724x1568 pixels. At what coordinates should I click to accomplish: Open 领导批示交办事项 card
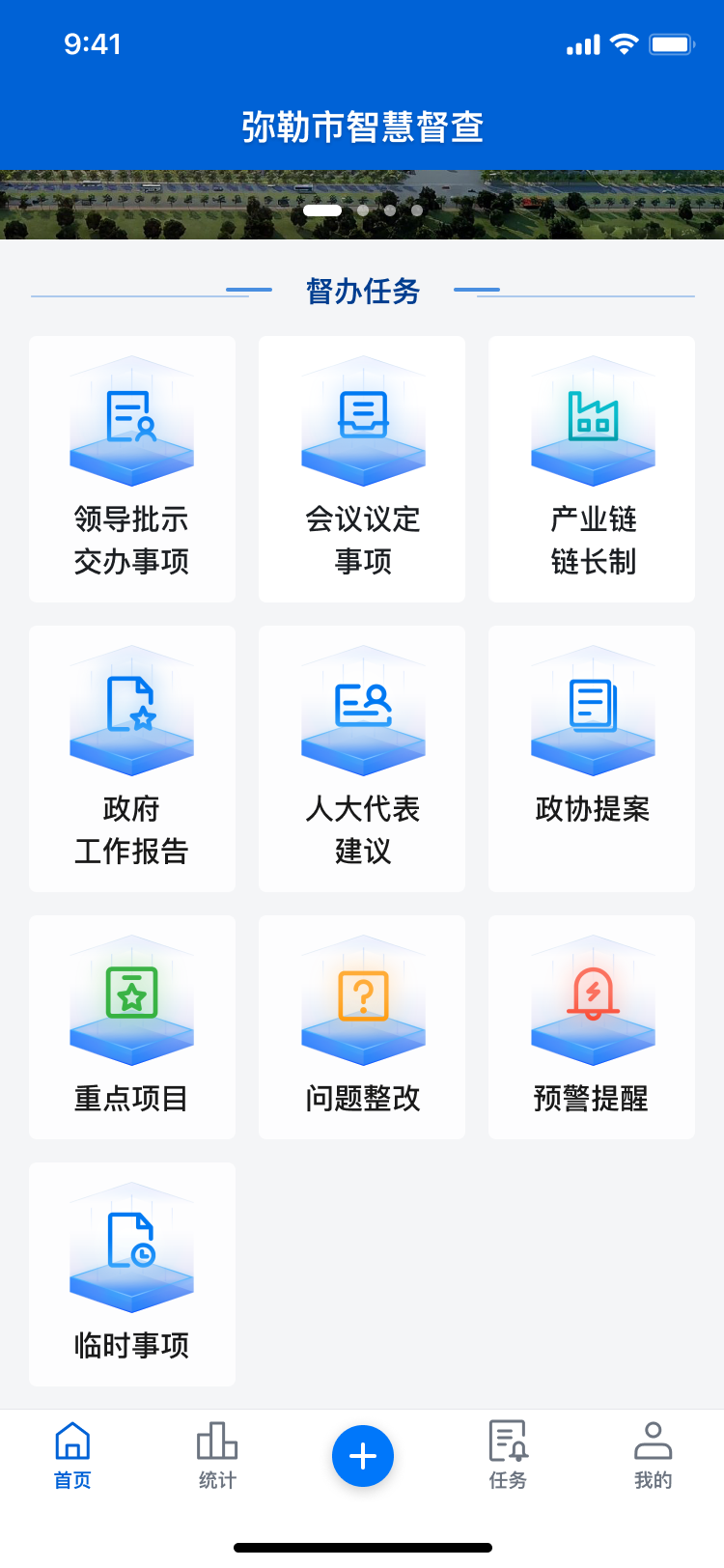click(x=132, y=469)
